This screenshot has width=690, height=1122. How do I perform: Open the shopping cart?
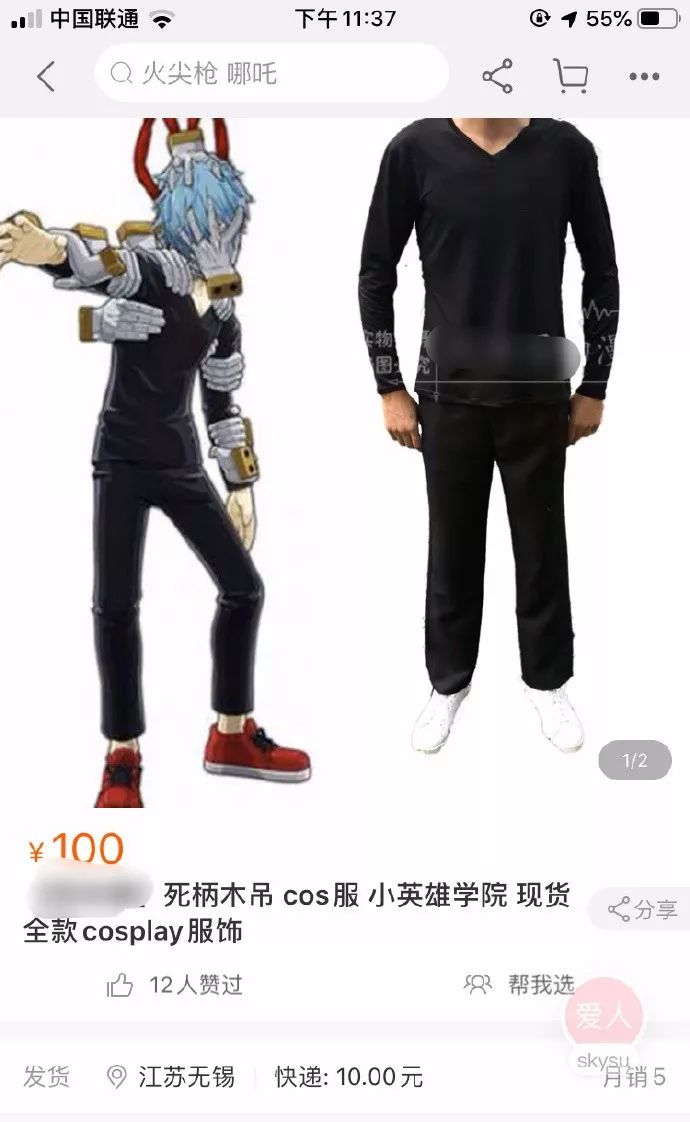pos(570,76)
